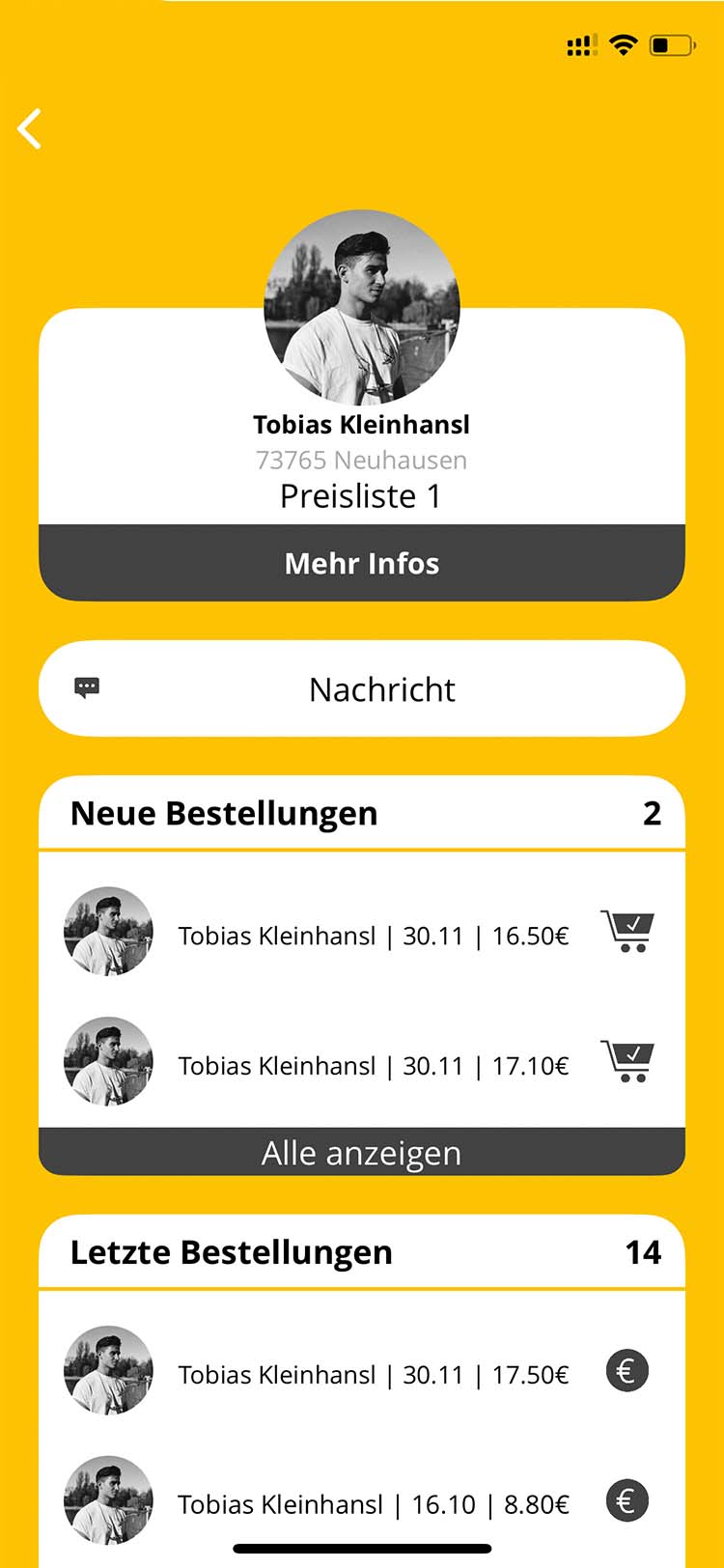Tap the Wi-Fi icon in the status bar
Screen dimensions: 724x1568
tap(623, 44)
